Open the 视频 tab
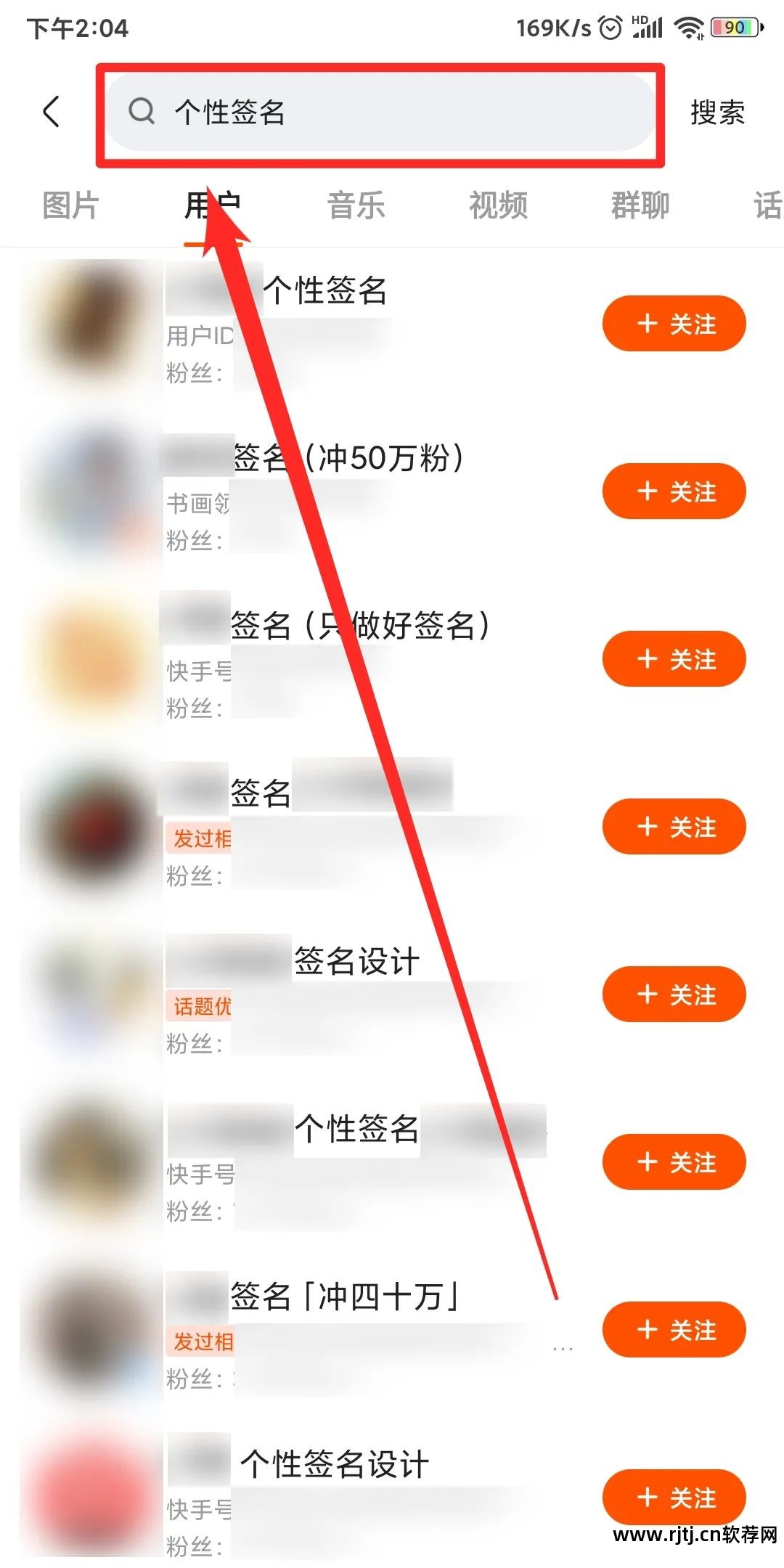The height and width of the screenshot is (1568, 784). (498, 205)
